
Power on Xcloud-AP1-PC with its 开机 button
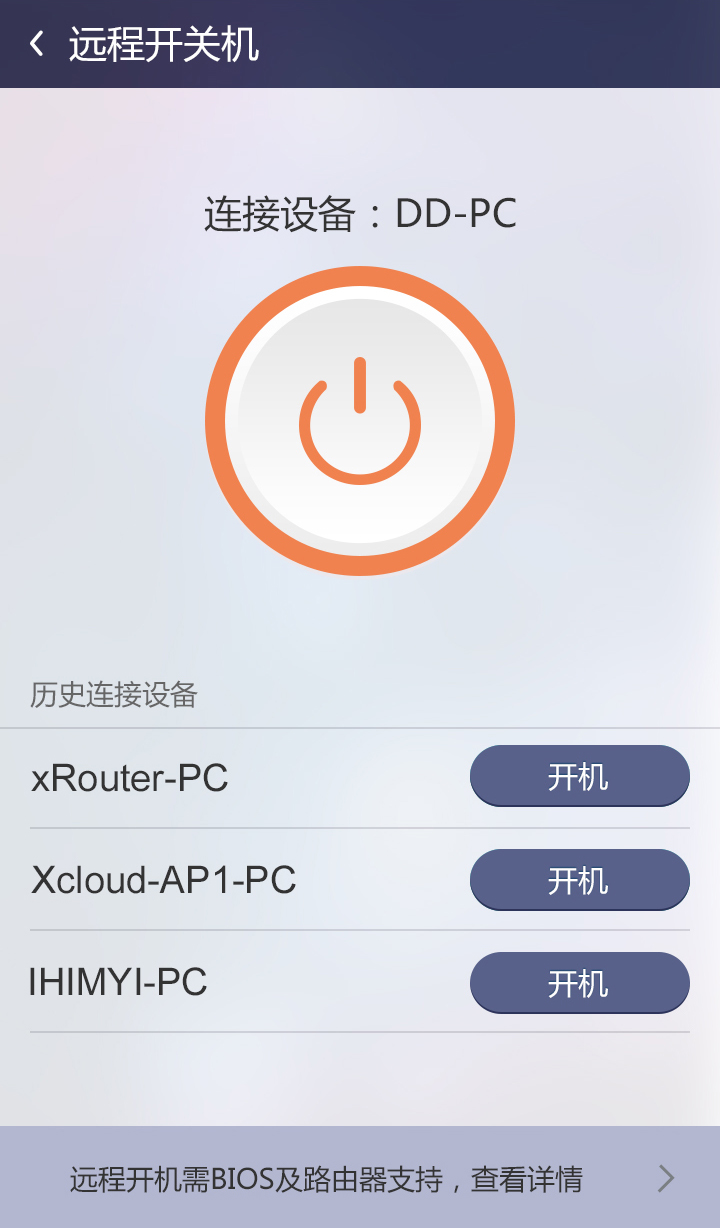point(579,880)
